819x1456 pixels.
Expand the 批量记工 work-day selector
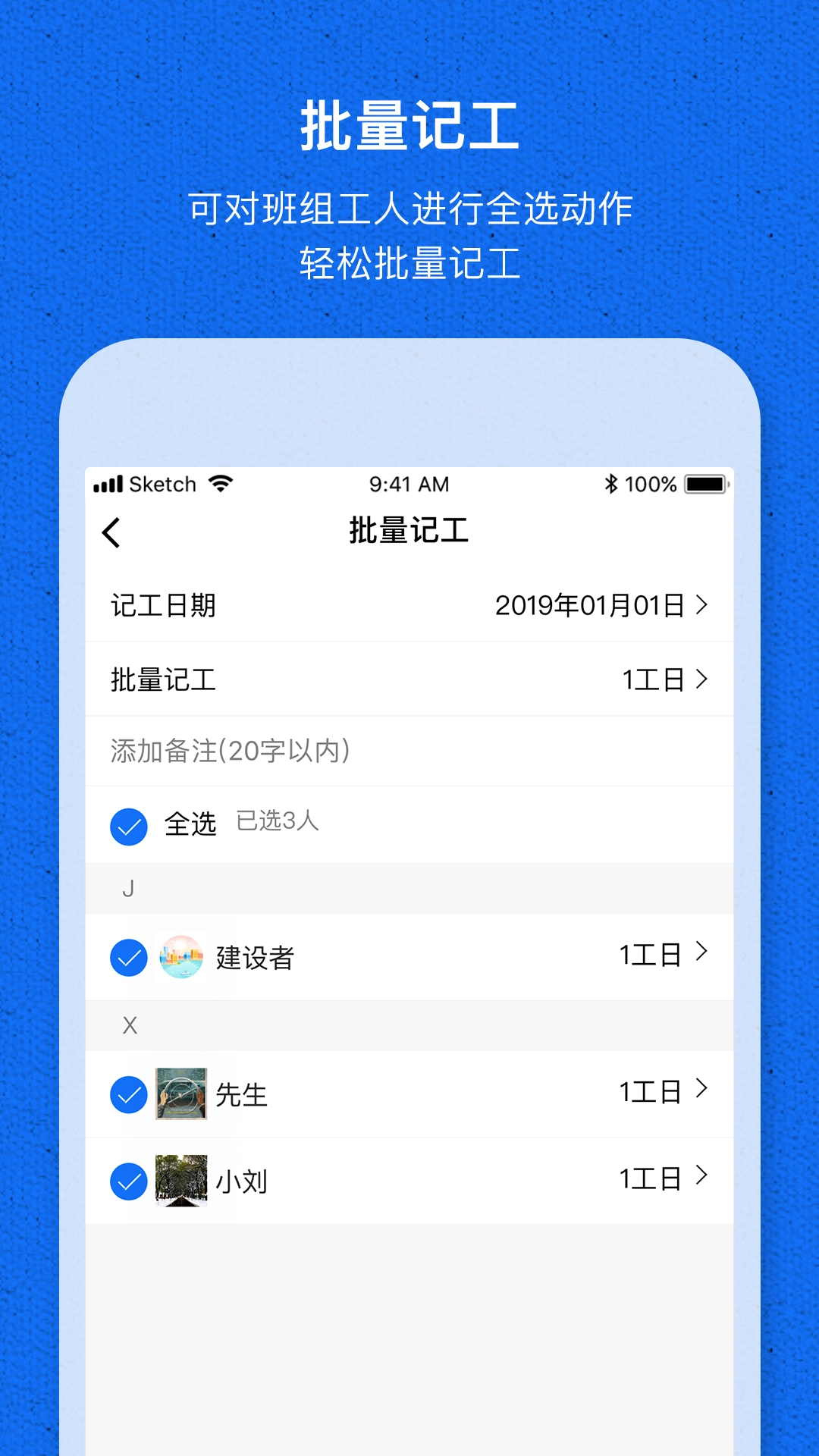[409, 679]
